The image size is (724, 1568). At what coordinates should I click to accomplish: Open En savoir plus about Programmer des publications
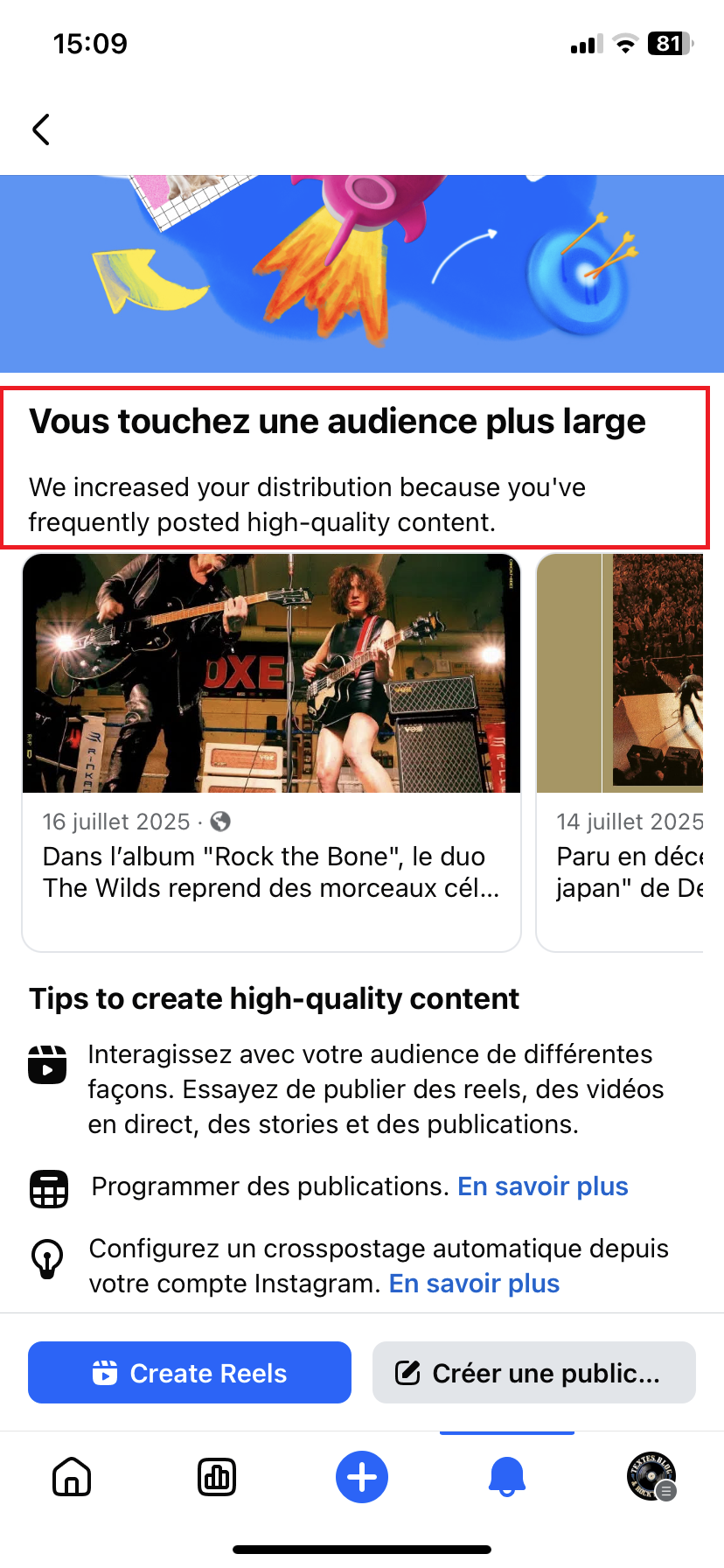543,1186
